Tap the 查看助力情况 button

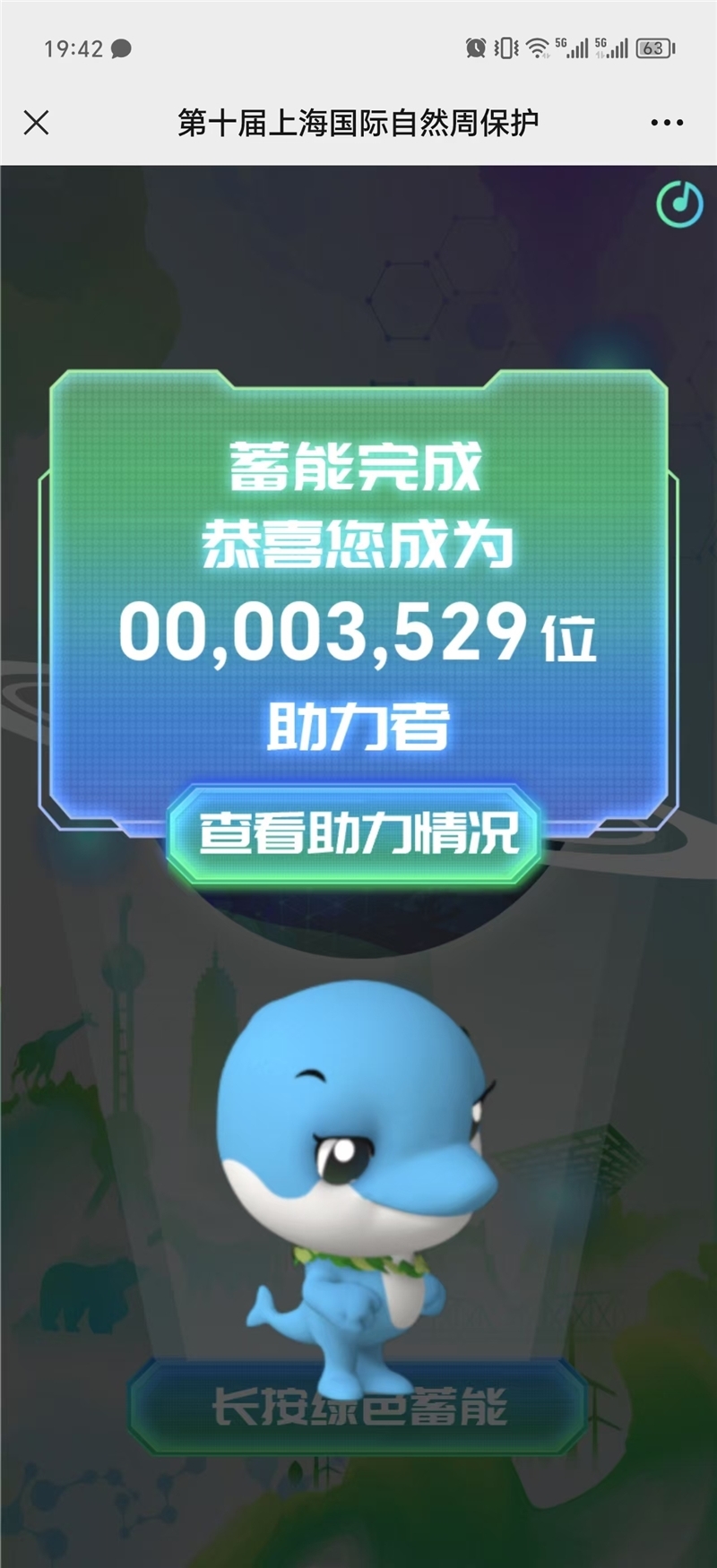(x=357, y=833)
